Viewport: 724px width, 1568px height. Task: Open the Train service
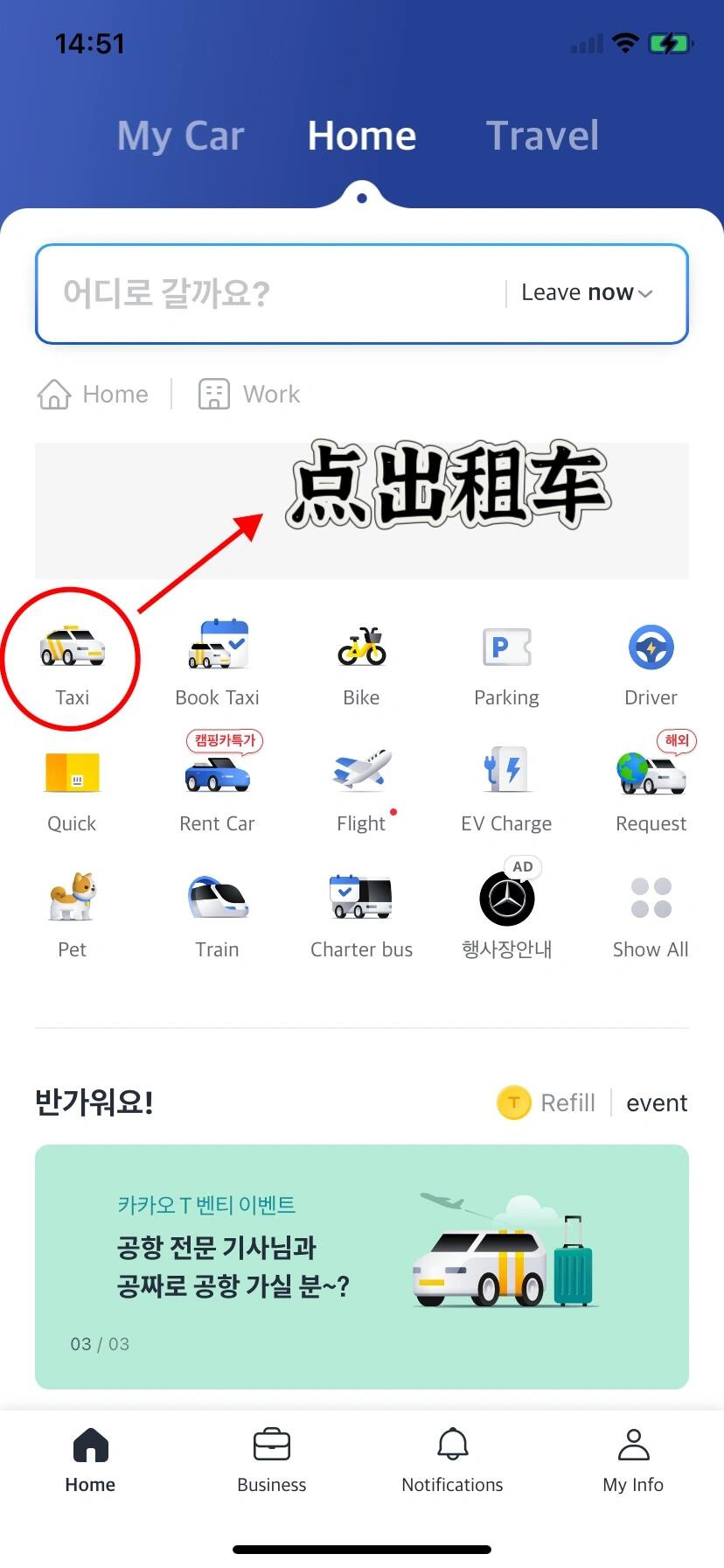[217, 913]
